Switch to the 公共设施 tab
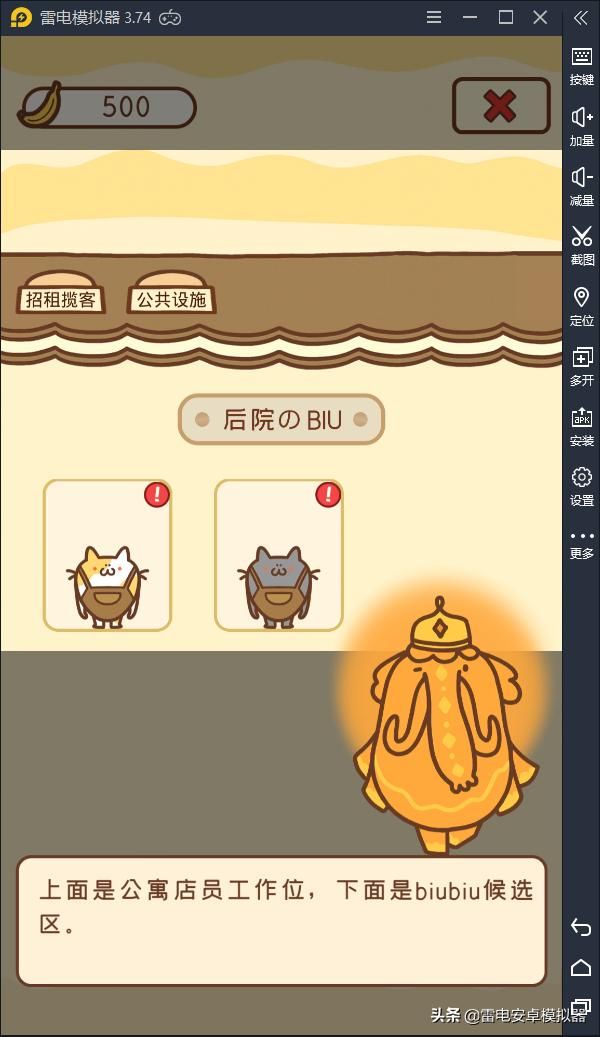This screenshot has width=600, height=1037. pos(171,298)
